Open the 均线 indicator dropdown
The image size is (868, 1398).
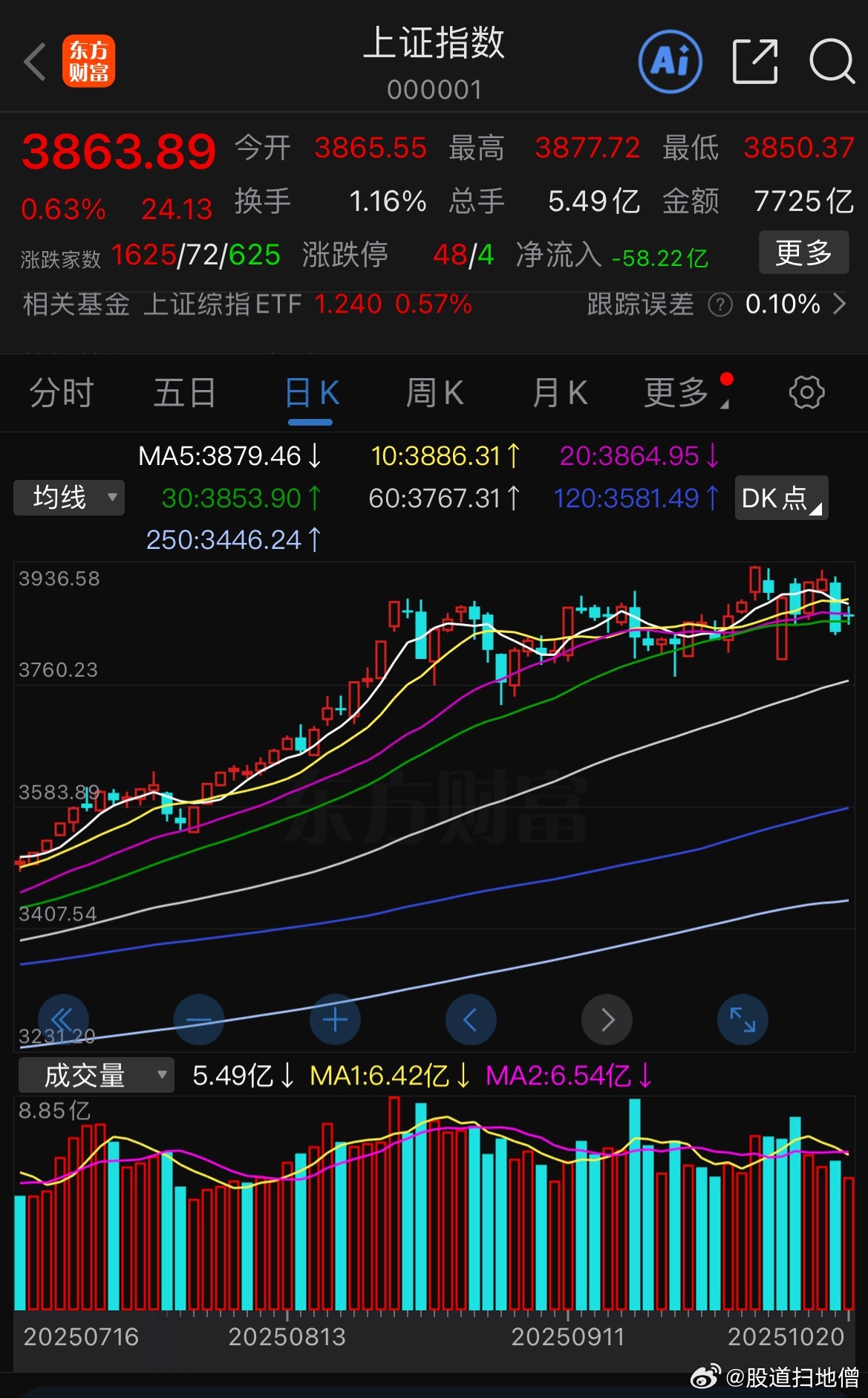pyautogui.click(x=69, y=498)
